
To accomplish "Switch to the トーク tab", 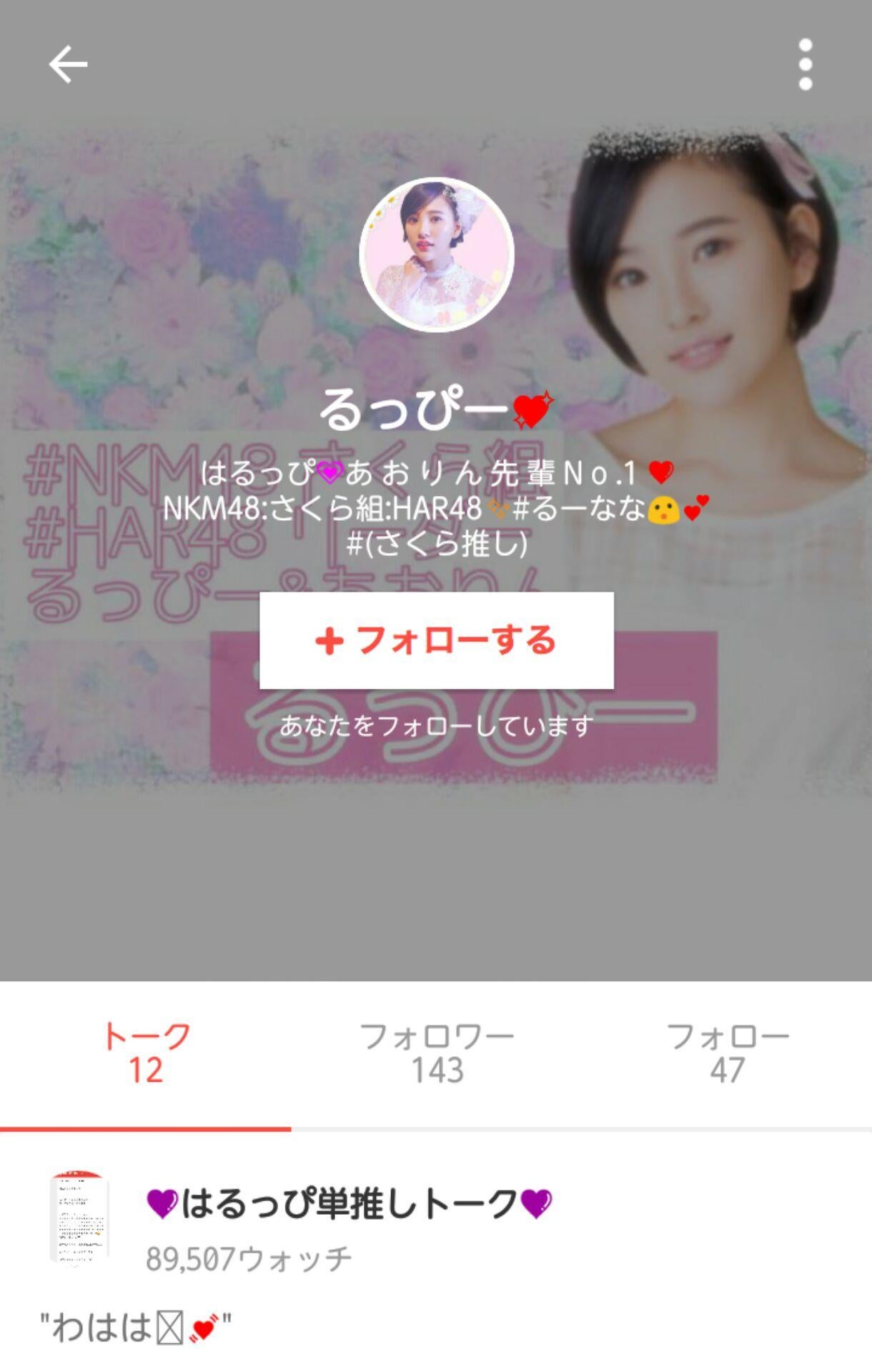I will pyautogui.click(x=146, y=1053).
